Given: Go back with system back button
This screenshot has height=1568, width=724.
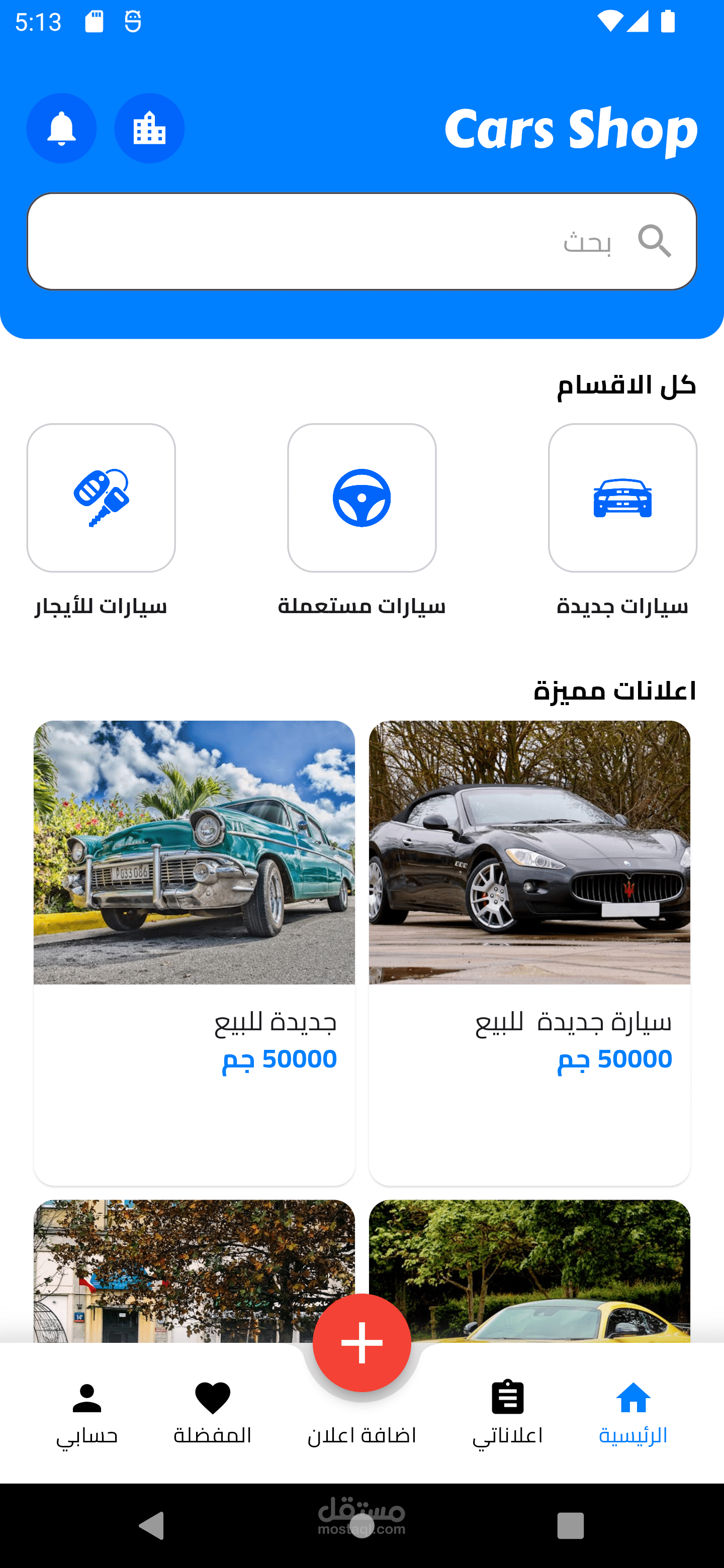Looking at the screenshot, I should pos(152,1525).
